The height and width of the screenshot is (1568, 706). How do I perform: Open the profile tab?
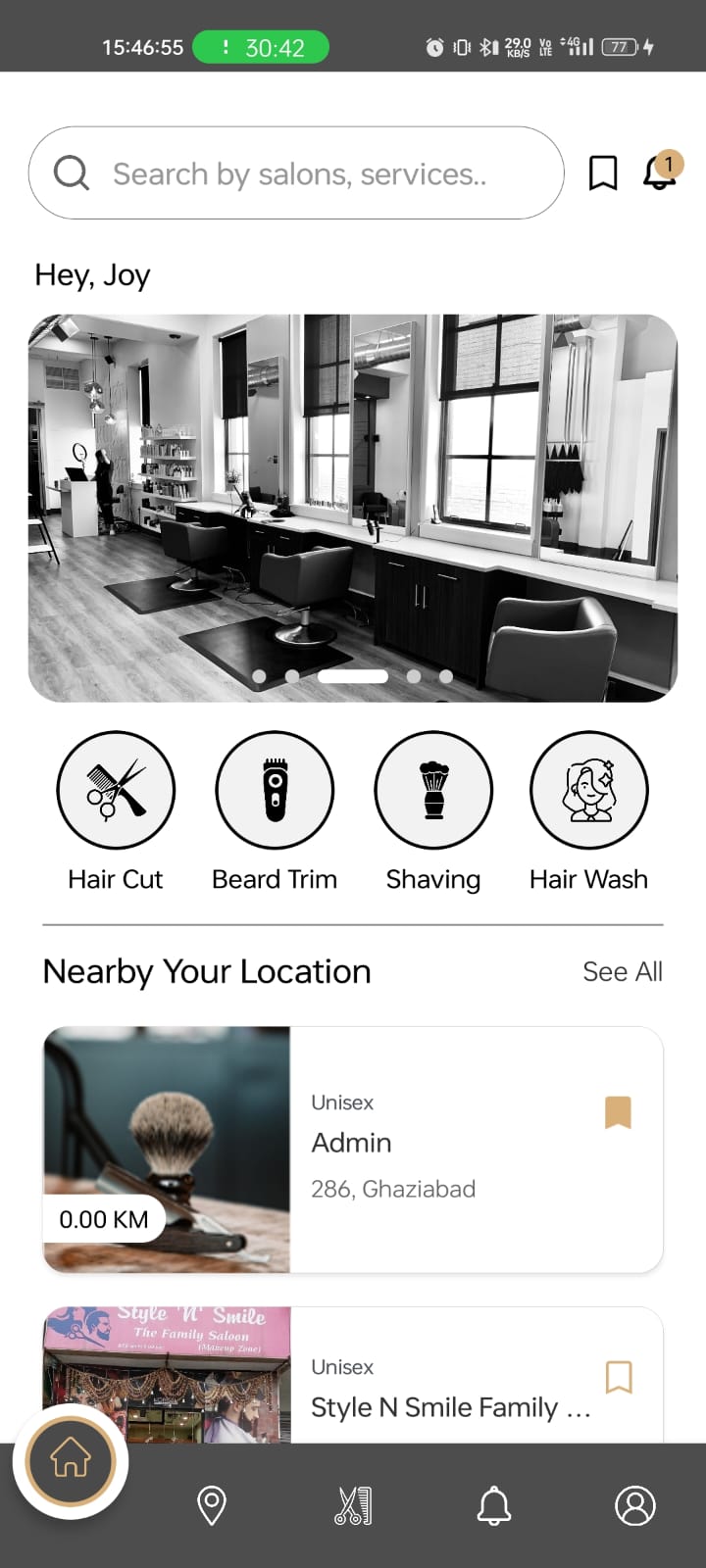click(635, 1505)
